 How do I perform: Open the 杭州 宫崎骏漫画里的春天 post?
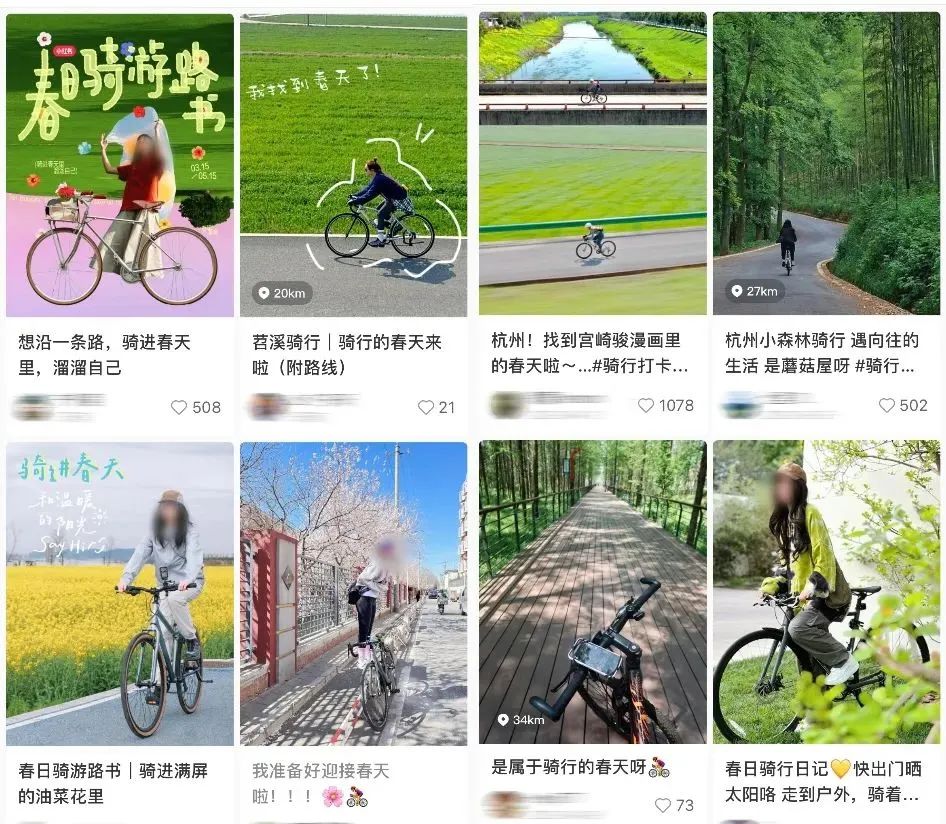592,164
